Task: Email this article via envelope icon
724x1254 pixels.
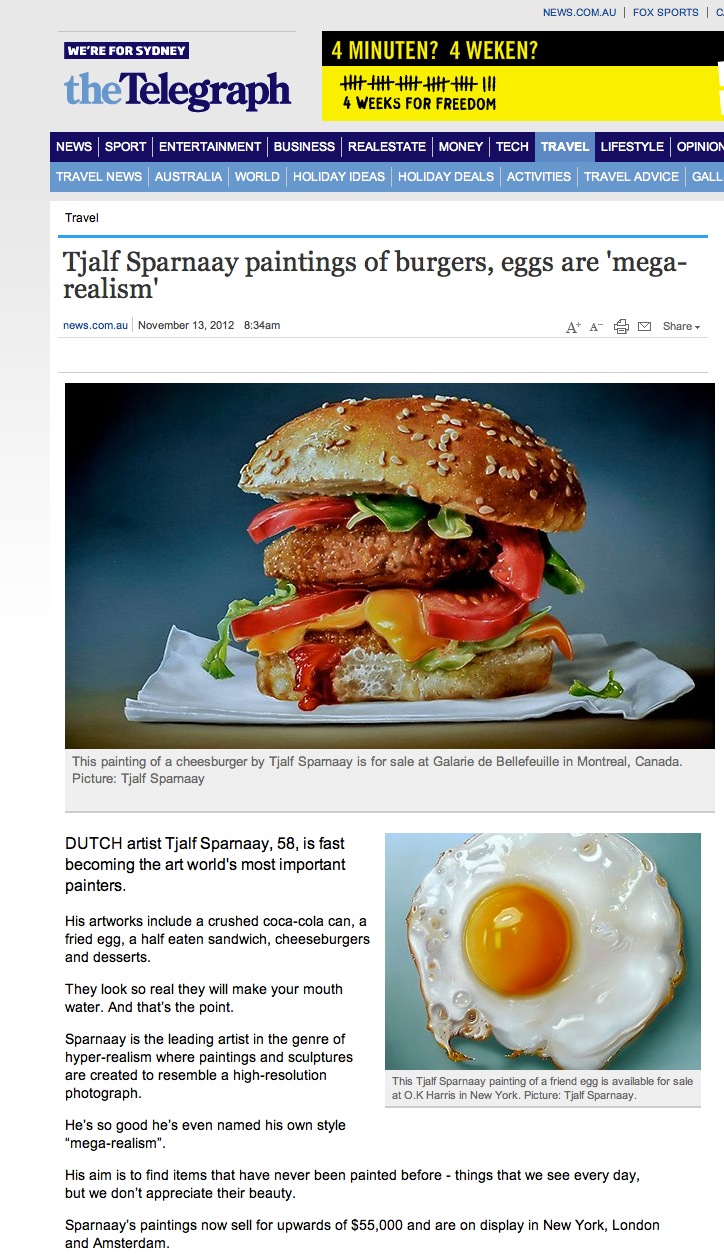Action: 644,327
